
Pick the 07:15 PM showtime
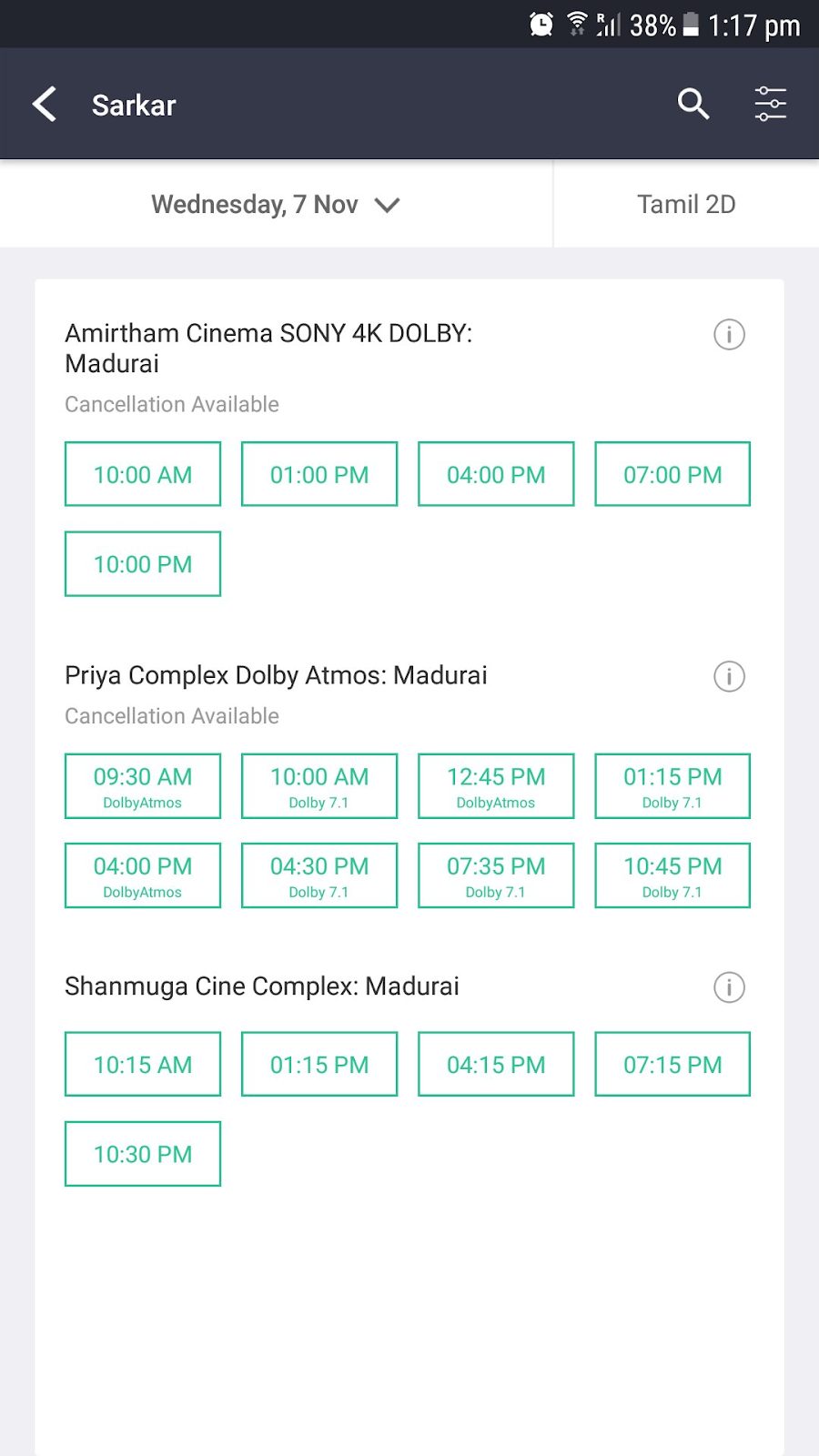(672, 1065)
